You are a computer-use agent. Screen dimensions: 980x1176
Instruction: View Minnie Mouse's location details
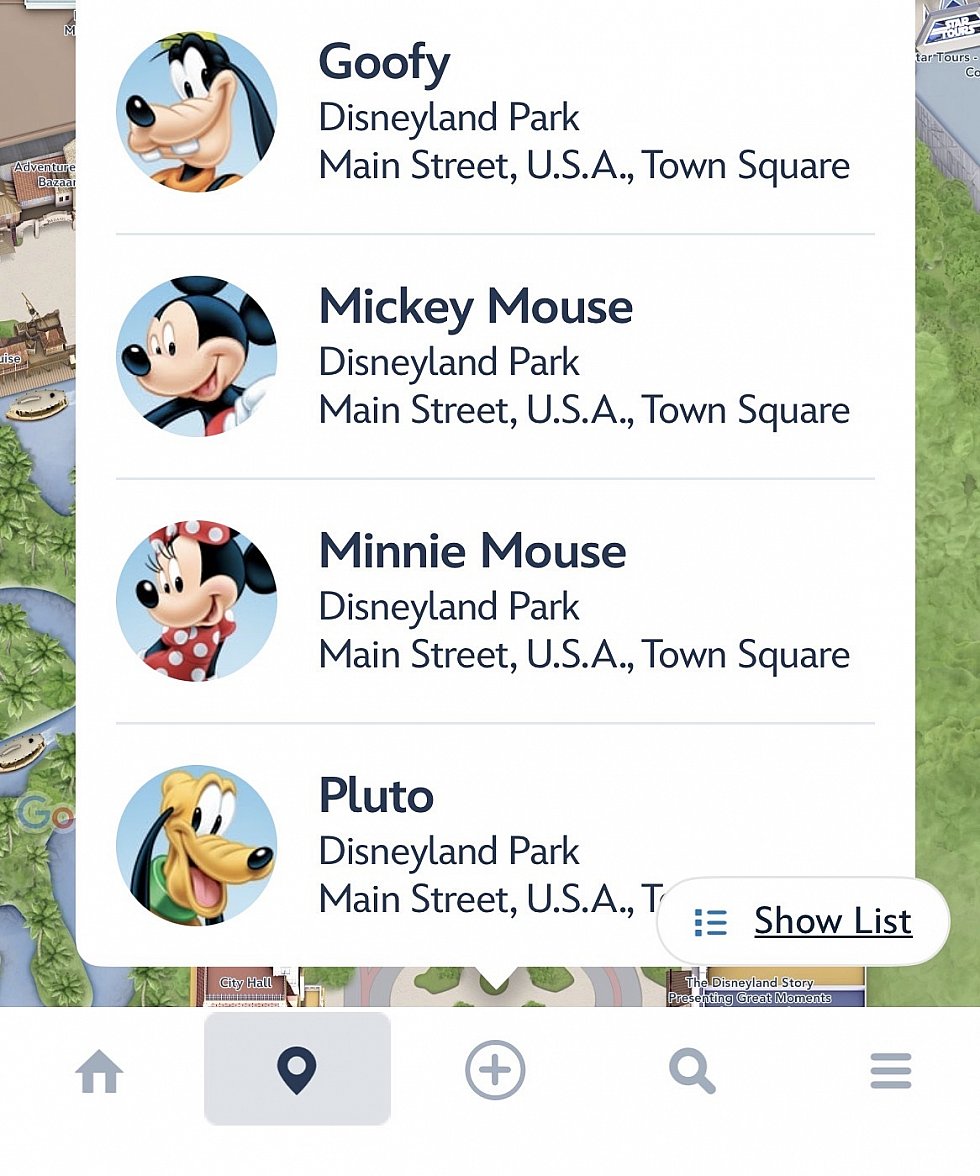click(495, 601)
